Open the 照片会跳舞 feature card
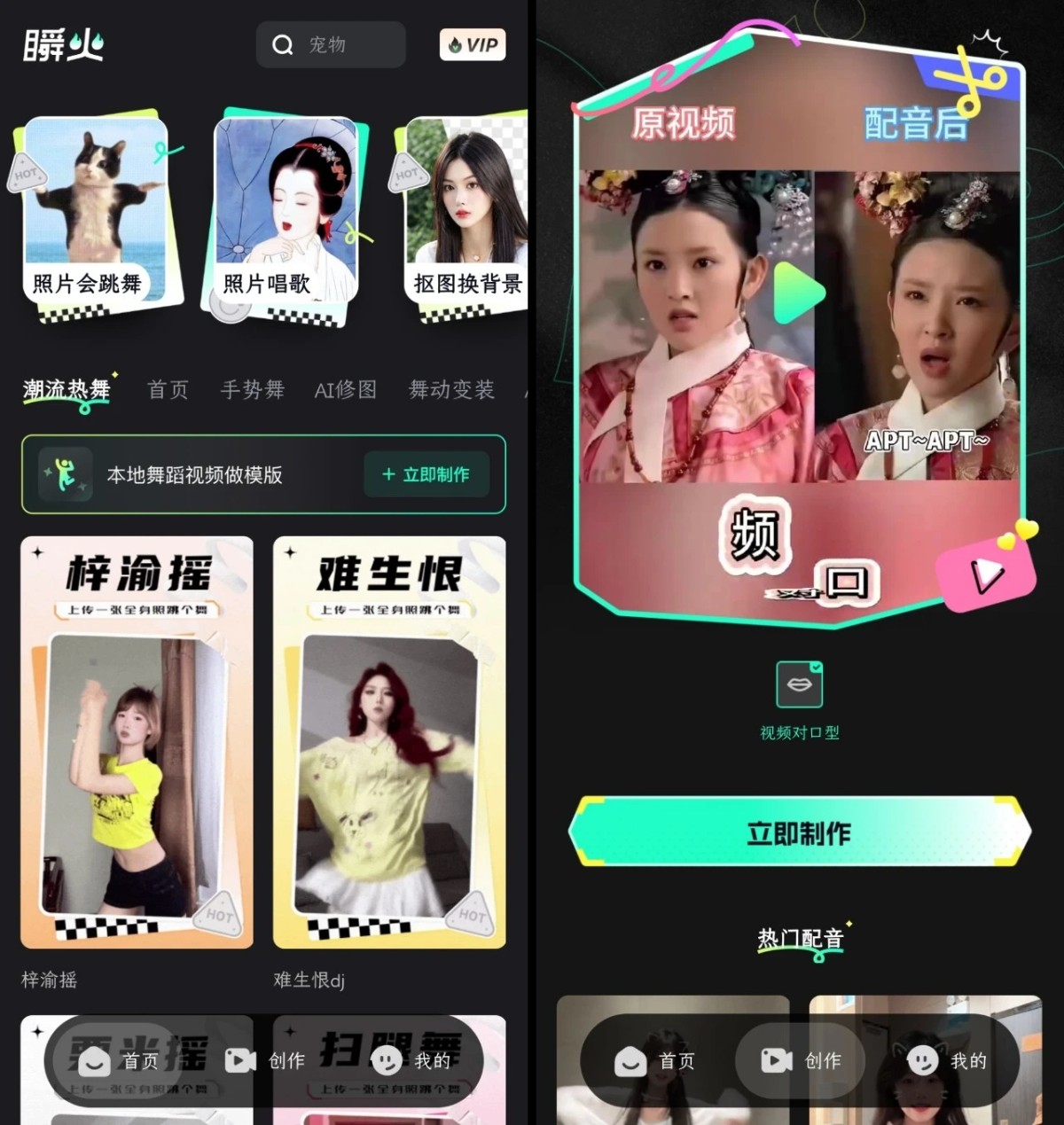1064x1125 pixels. tap(95, 213)
